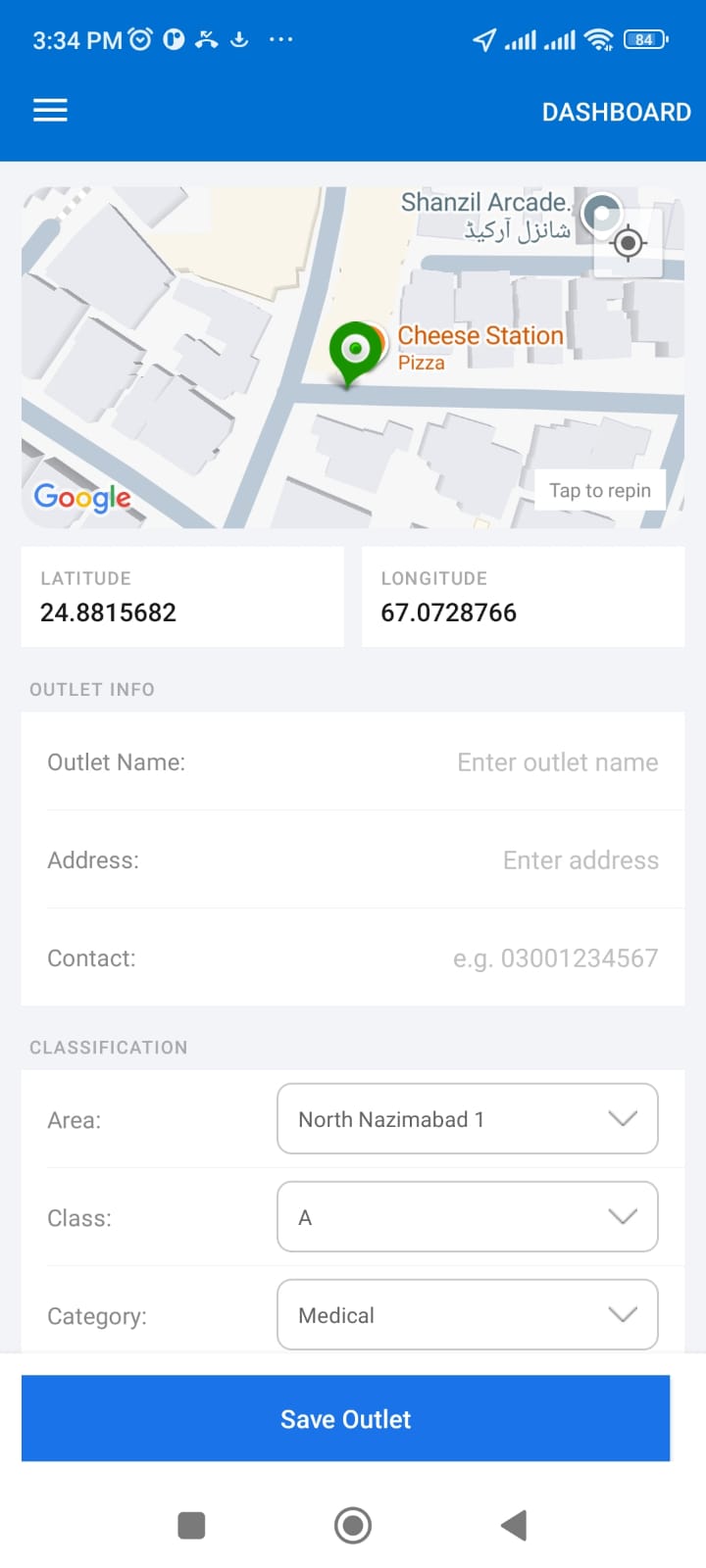The image size is (706, 1568).
Task: Tap the alarm clock status bar icon
Action: pos(140,37)
